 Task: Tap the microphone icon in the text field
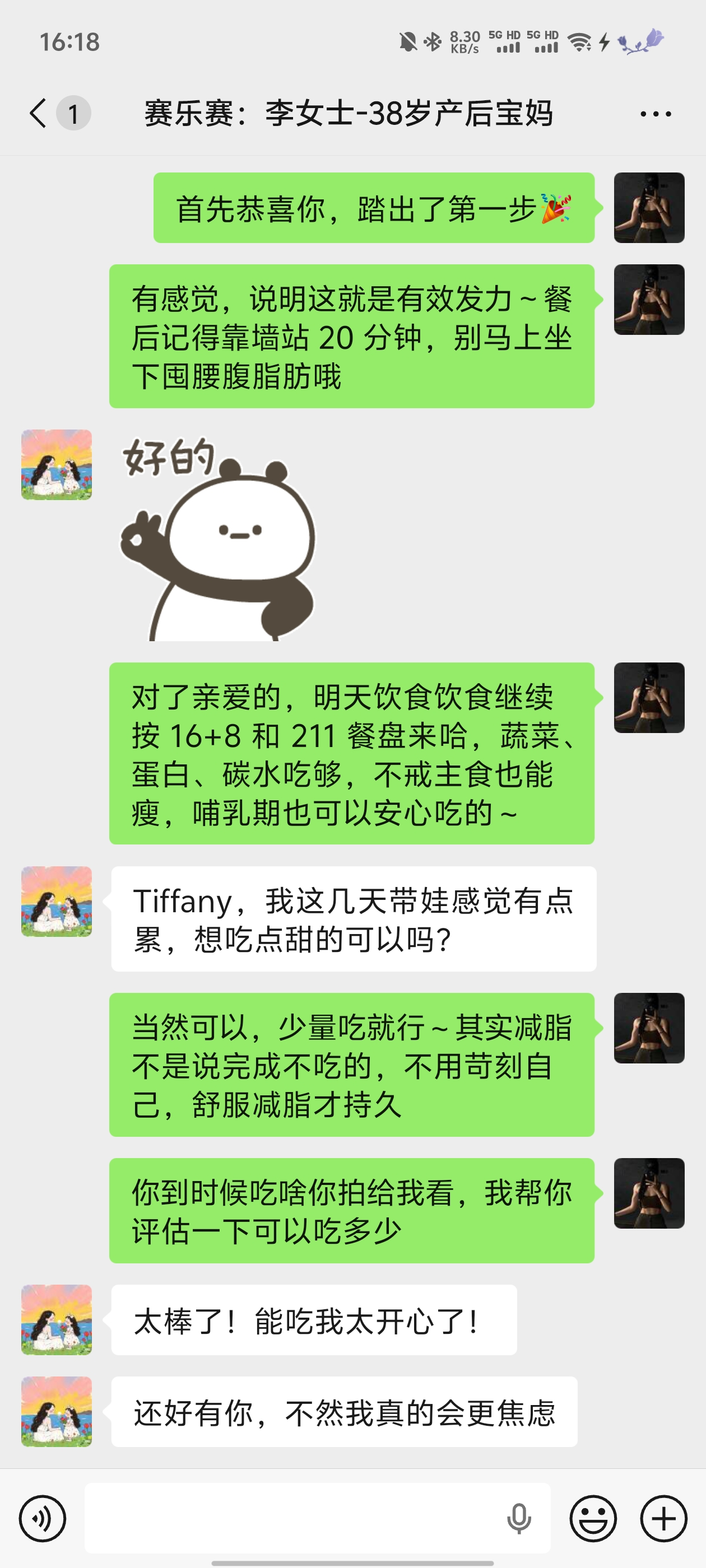click(x=518, y=1518)
